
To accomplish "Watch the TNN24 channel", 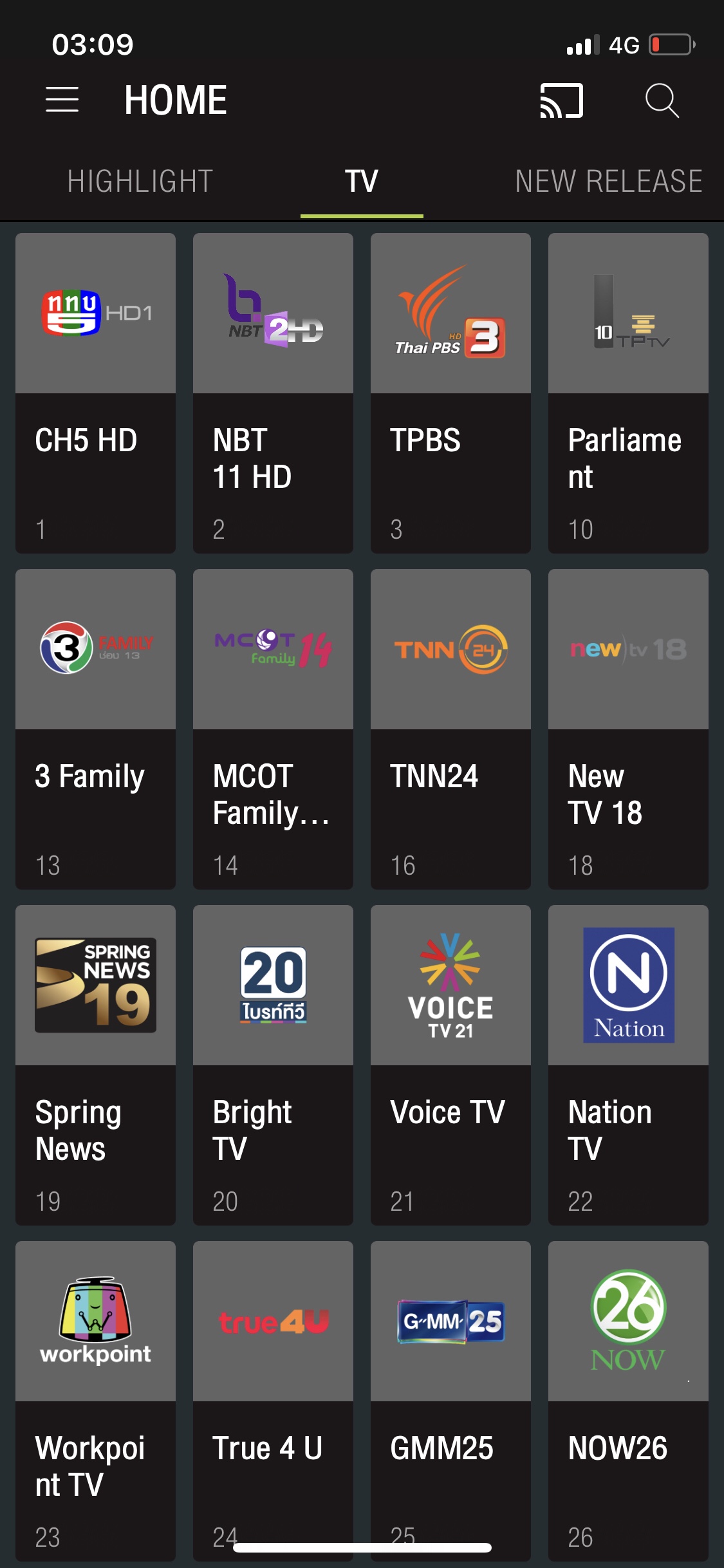I will 450,729.
